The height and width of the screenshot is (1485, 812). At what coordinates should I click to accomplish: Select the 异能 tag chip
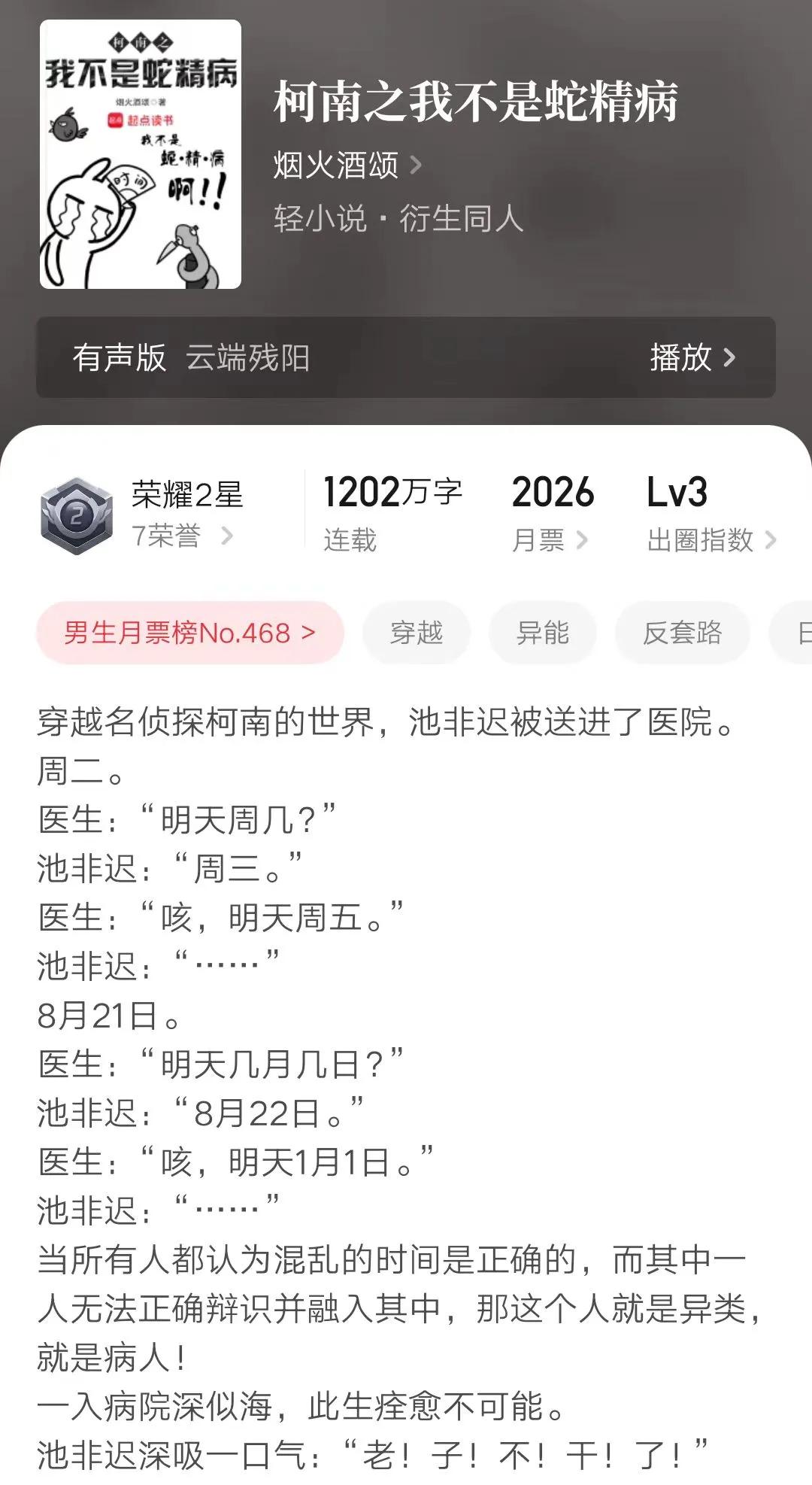pos(543,633)
